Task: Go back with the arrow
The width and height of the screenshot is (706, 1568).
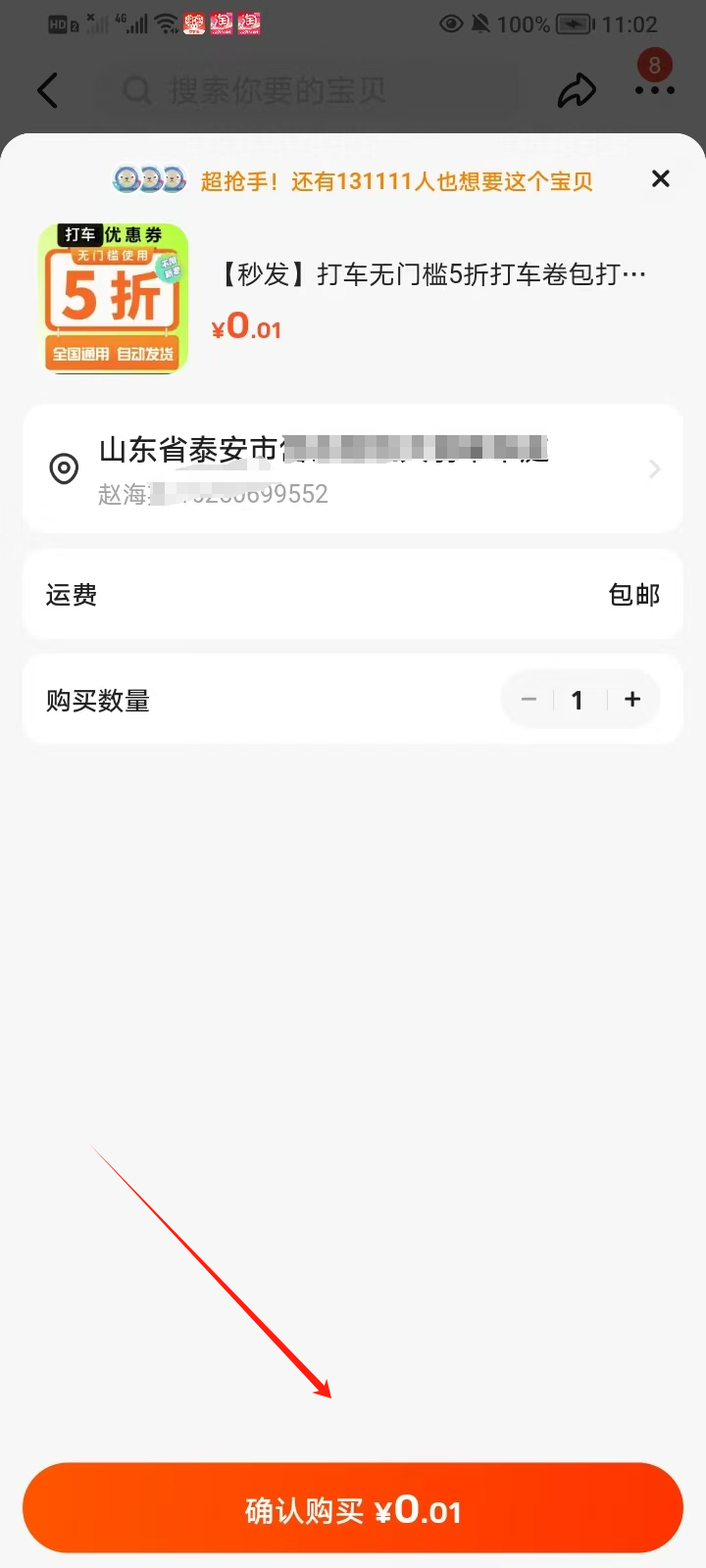Action: (x=47, y=90)
